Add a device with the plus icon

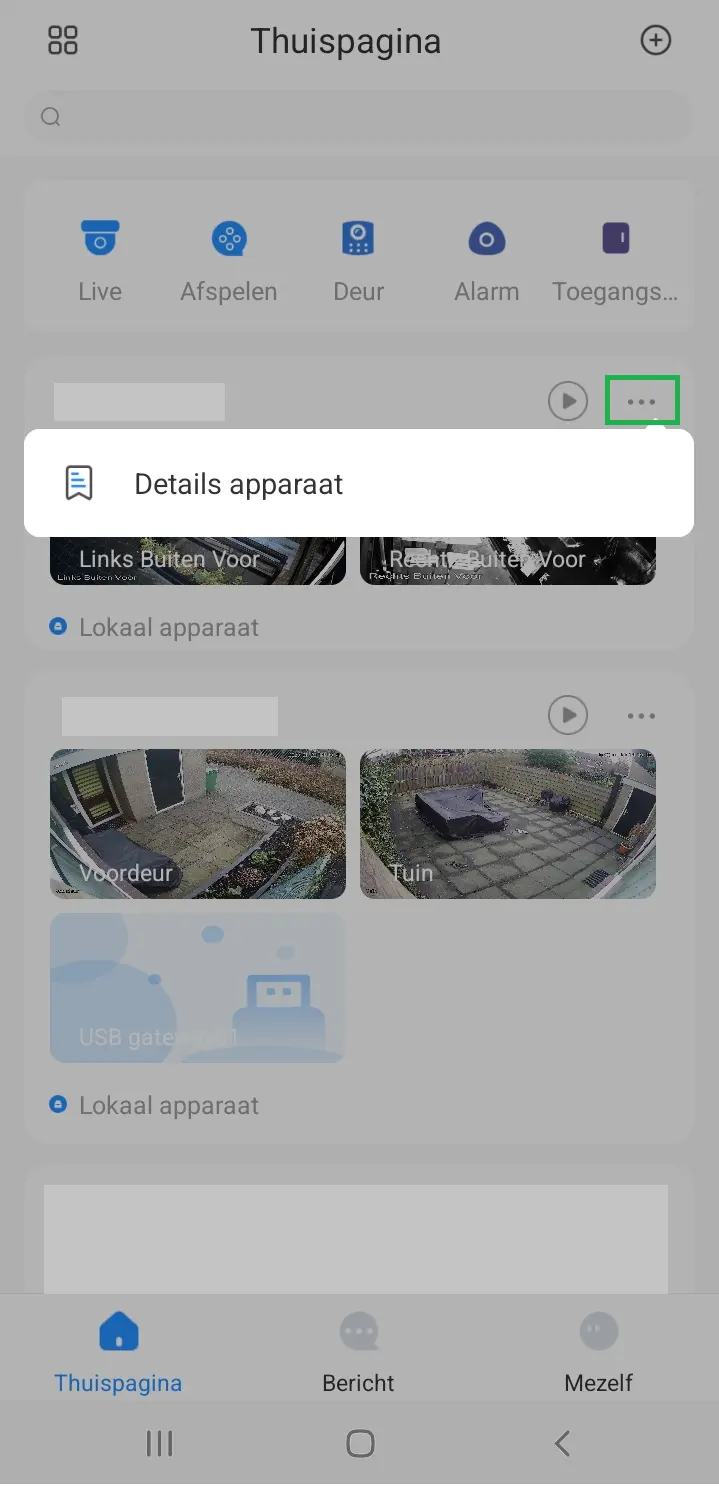656,40
